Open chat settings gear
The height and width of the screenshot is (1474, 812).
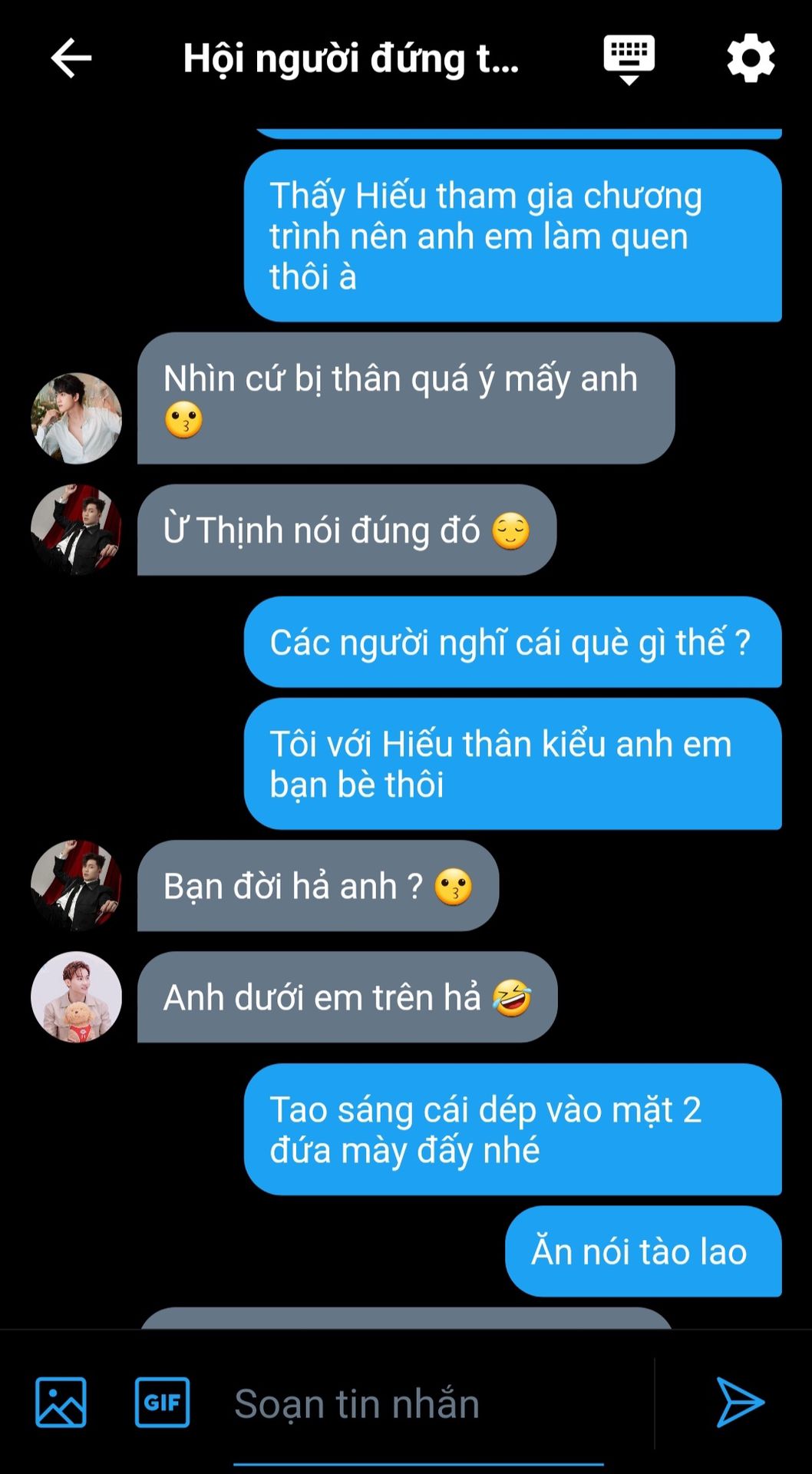click(751, 58)
